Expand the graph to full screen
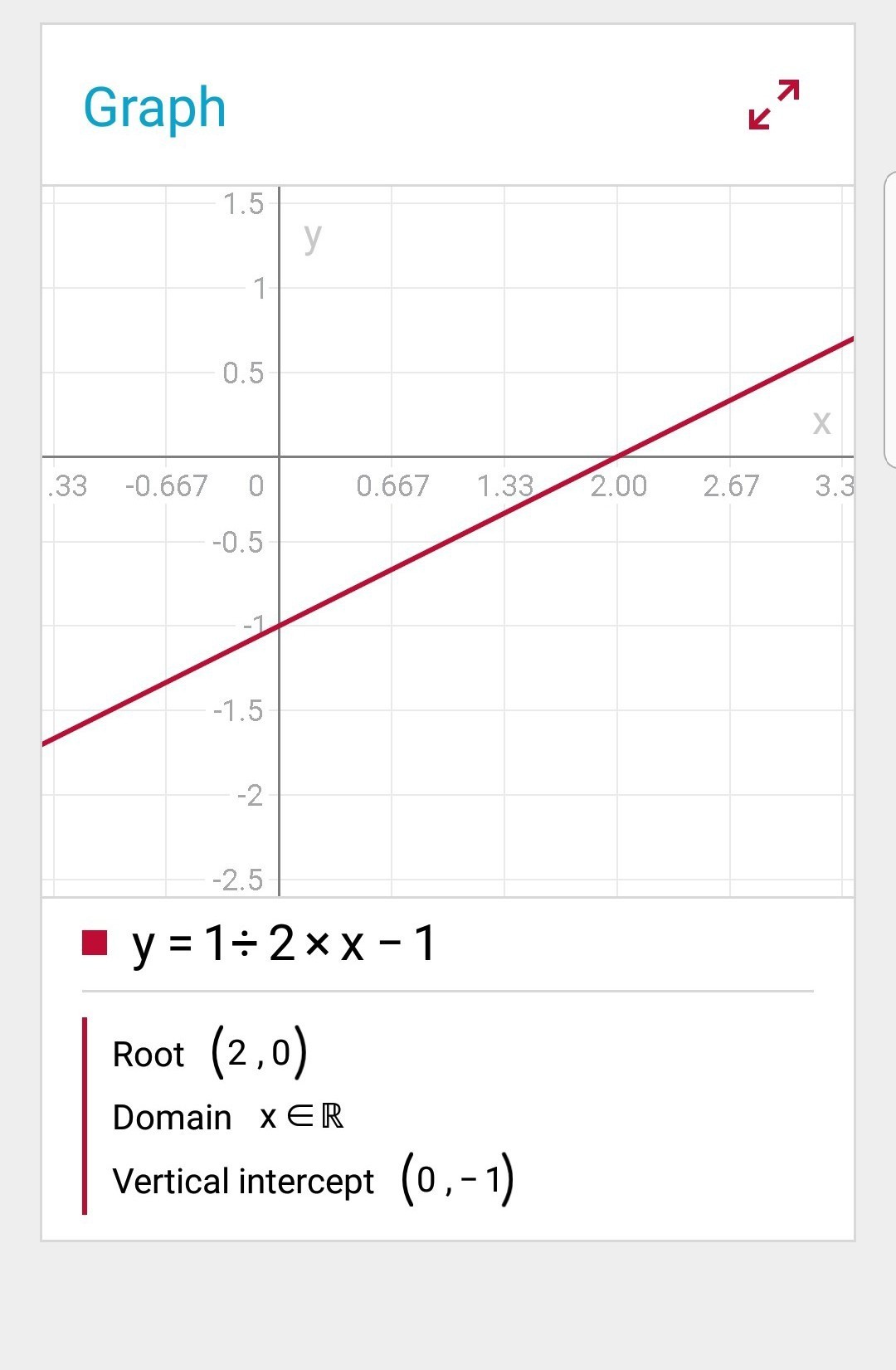Image resolution: width=896 pixels, height=1370 pixels. click(773, 105)
